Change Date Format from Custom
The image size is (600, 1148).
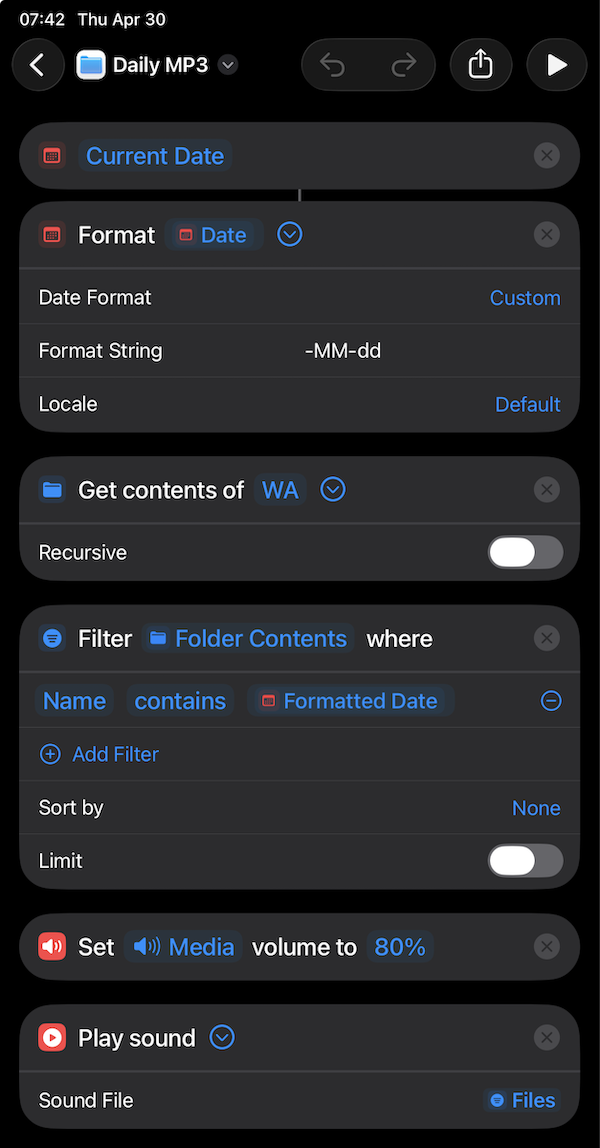pyautogui.click(x=524, y=298)
